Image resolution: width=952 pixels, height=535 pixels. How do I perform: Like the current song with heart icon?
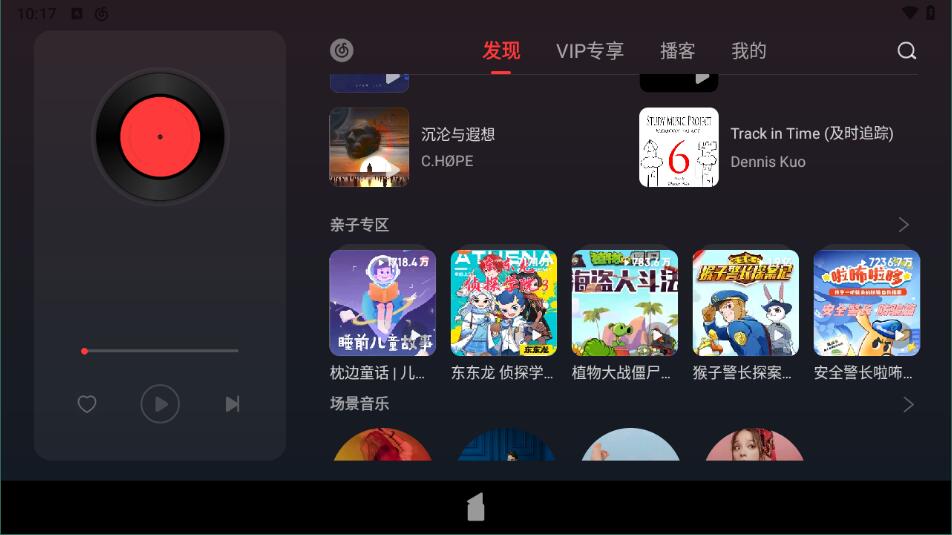87,404
